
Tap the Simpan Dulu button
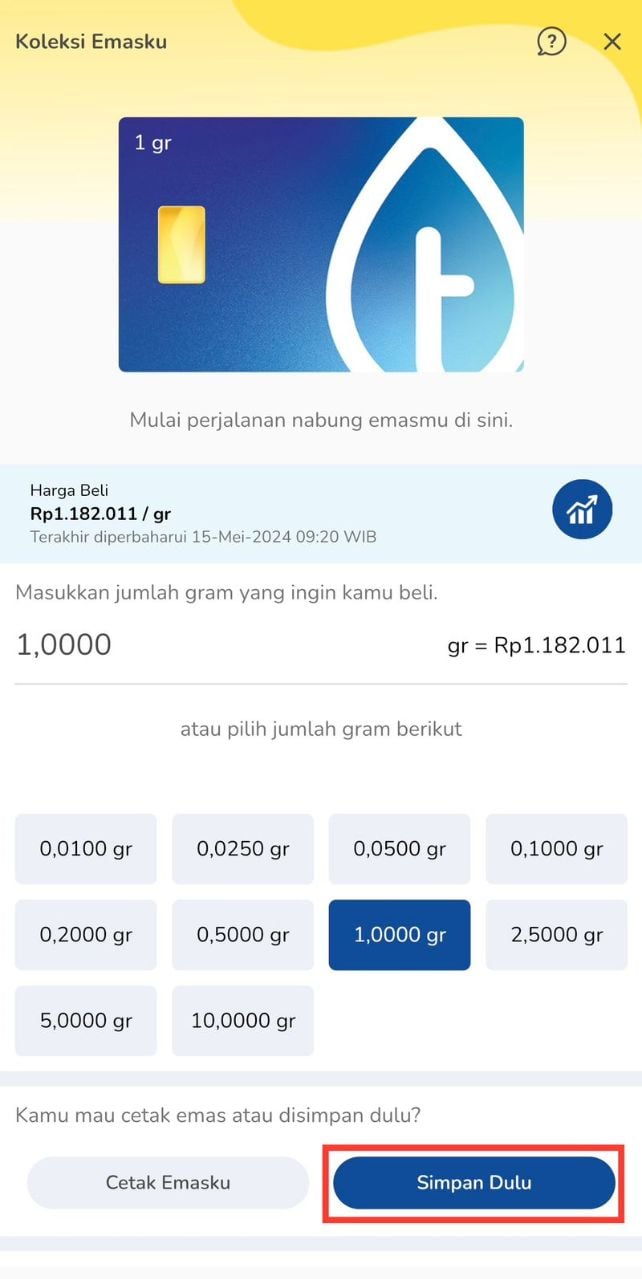474,1183
